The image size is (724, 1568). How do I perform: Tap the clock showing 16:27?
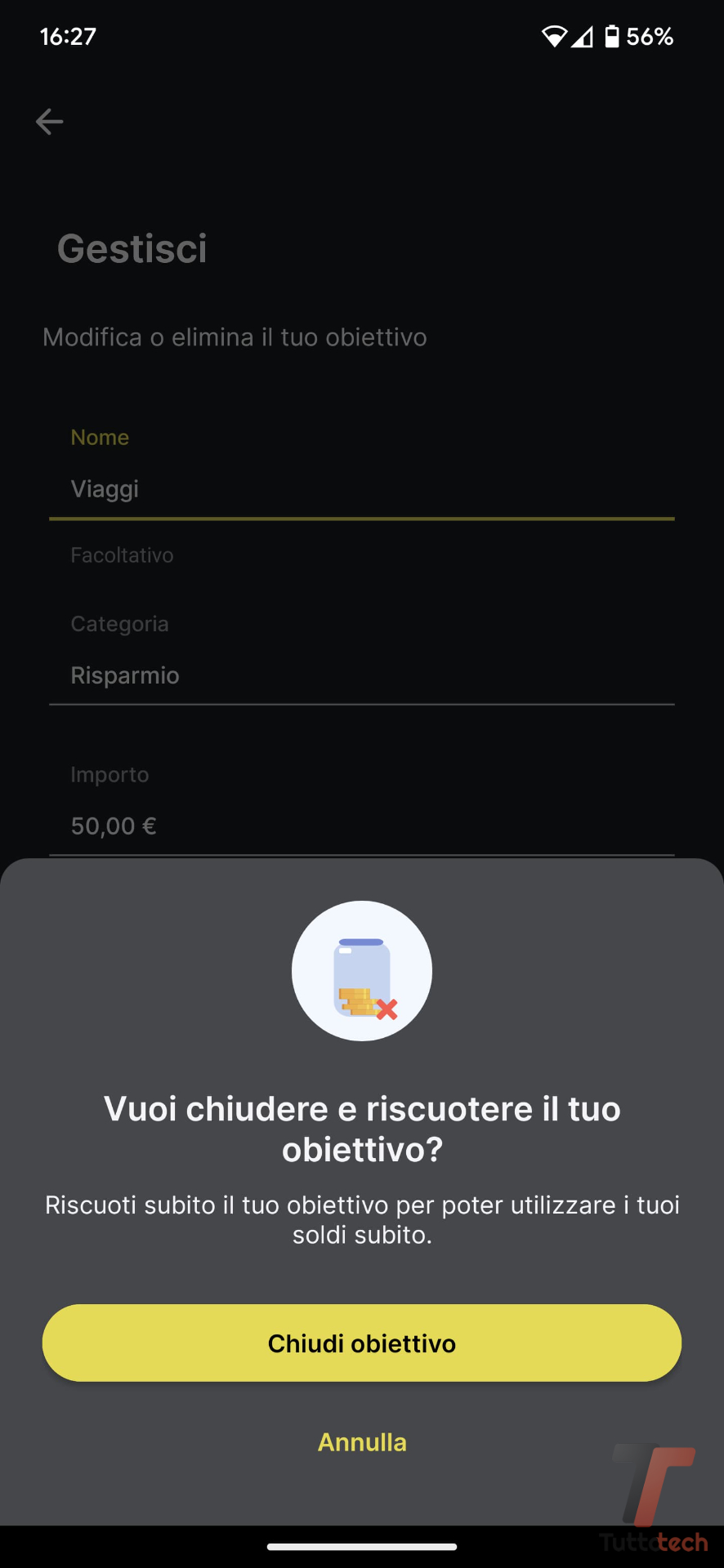coord(68,36)
